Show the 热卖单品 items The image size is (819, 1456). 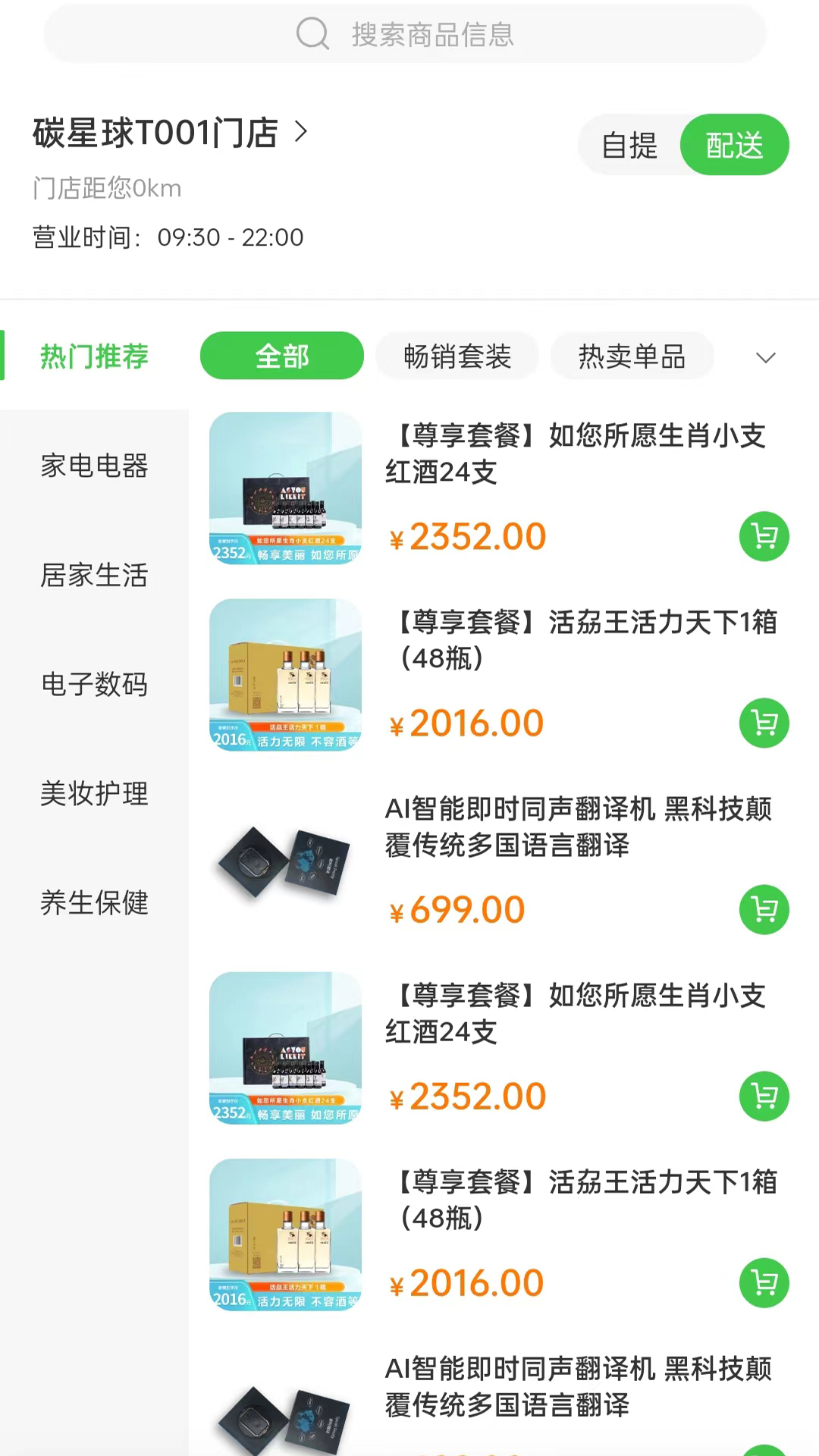(x=632, y=356)
